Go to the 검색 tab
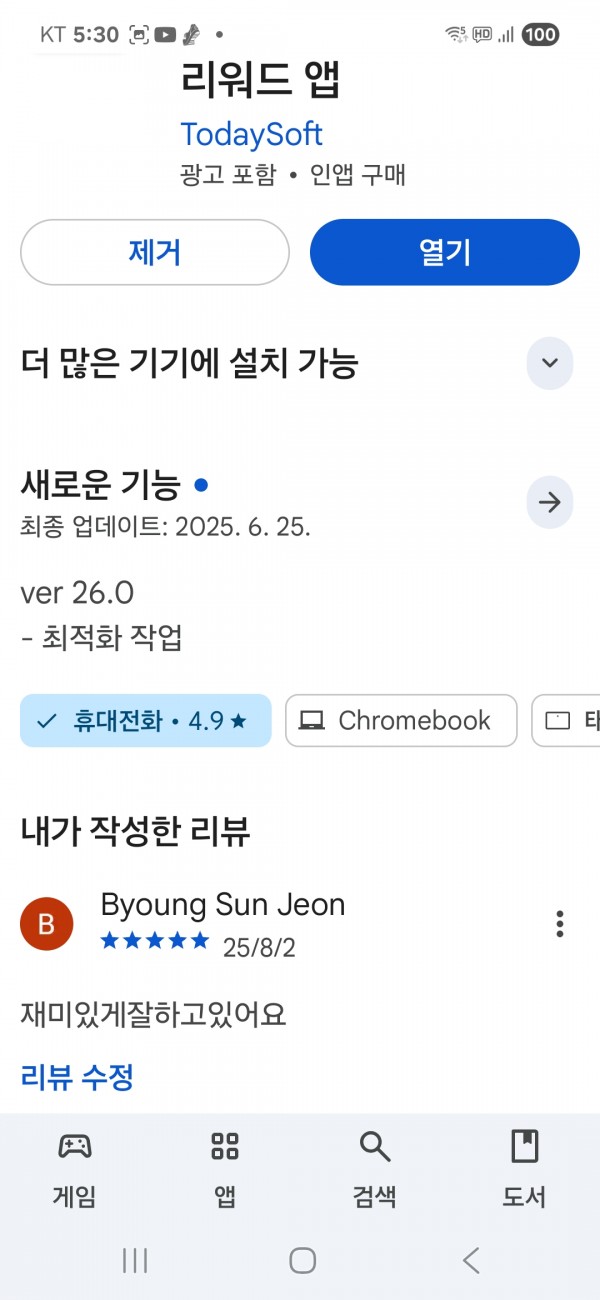This screenshot has width=600, height=1300. pyautogui.click(x=375, y=1168)
